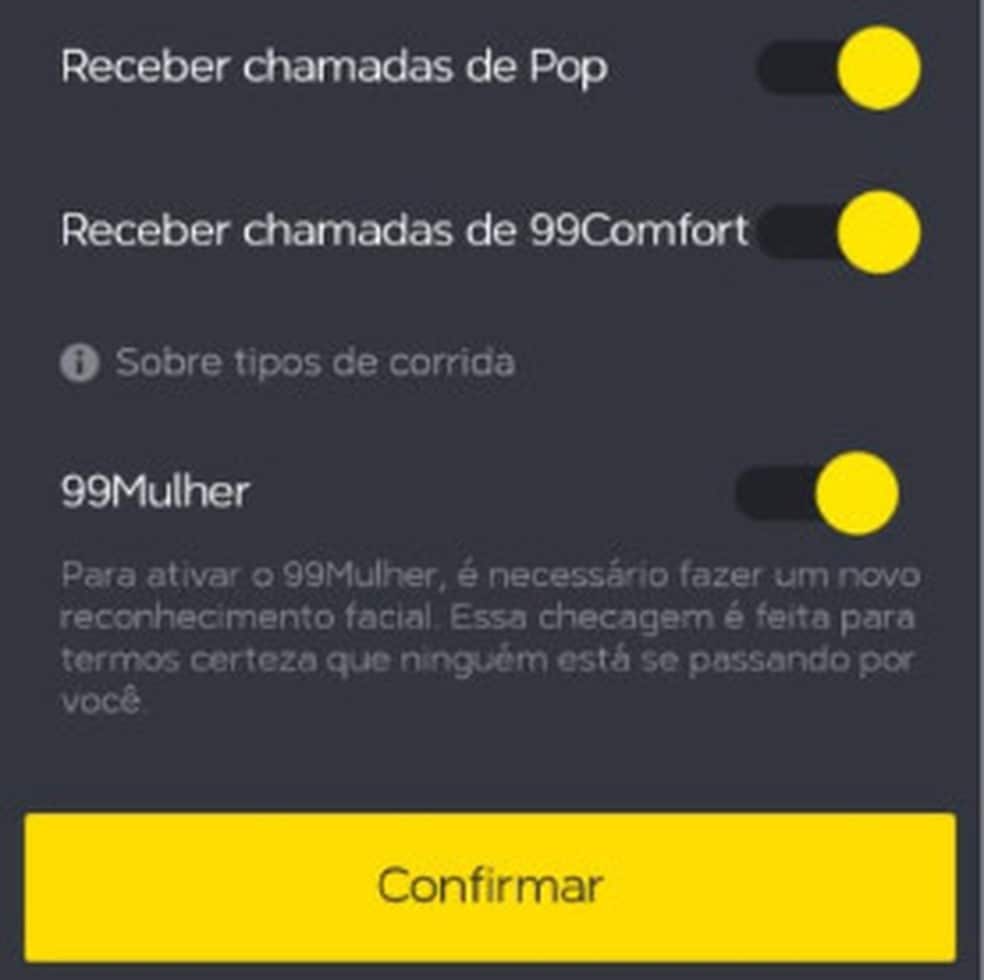Tap the yellow Confirmar button
The height and width of the screenshot is (980, 984).
coord(490,886)
